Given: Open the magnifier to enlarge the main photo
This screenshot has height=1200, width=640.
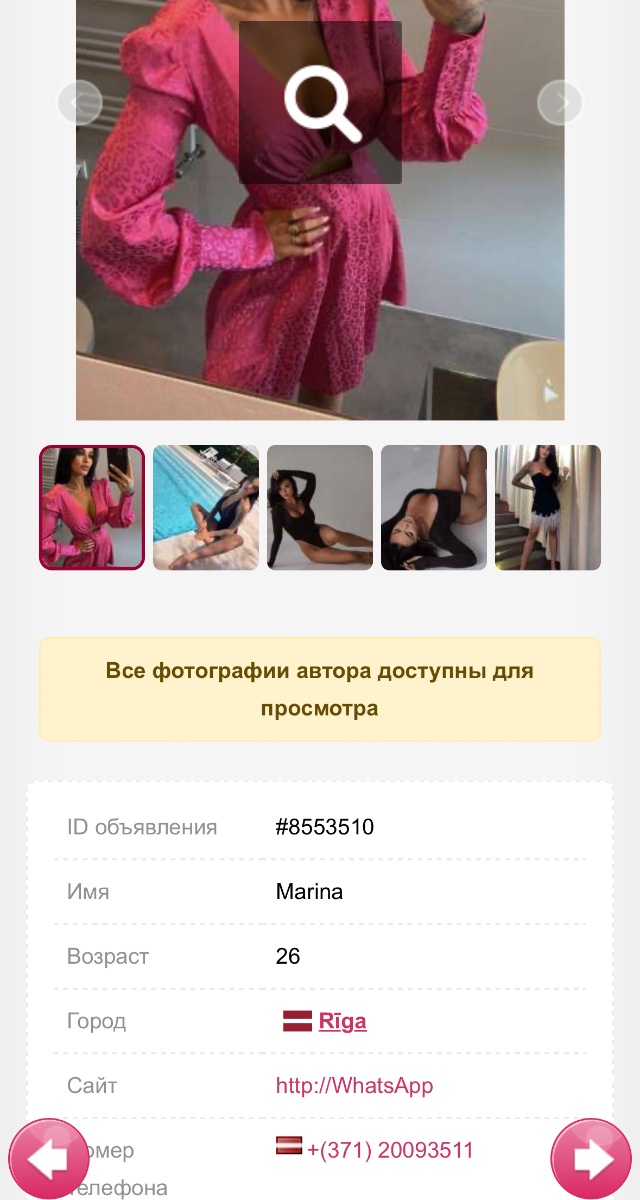Looking at the screenshot, I should tap(320, 103).
